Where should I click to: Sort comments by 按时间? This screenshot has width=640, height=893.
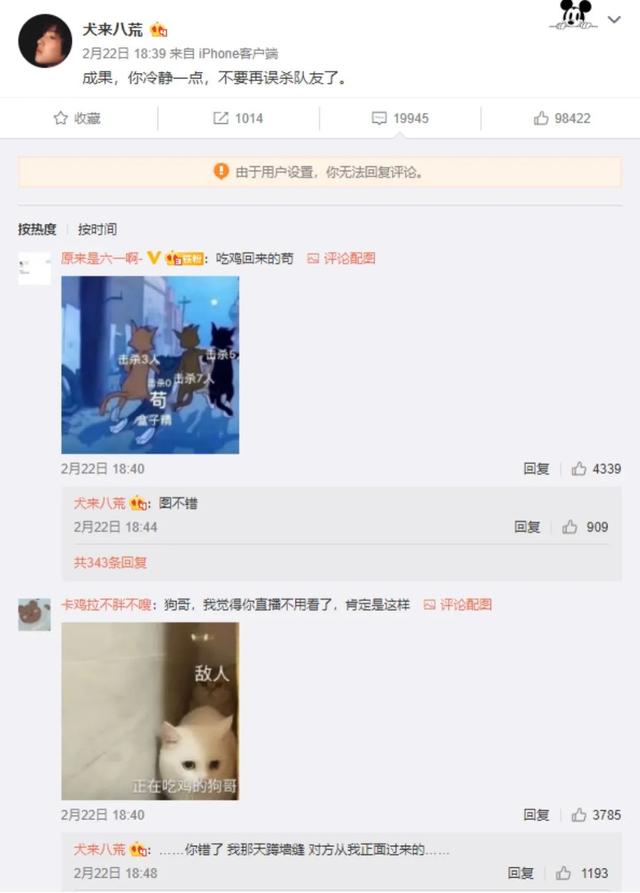[97, 229]
